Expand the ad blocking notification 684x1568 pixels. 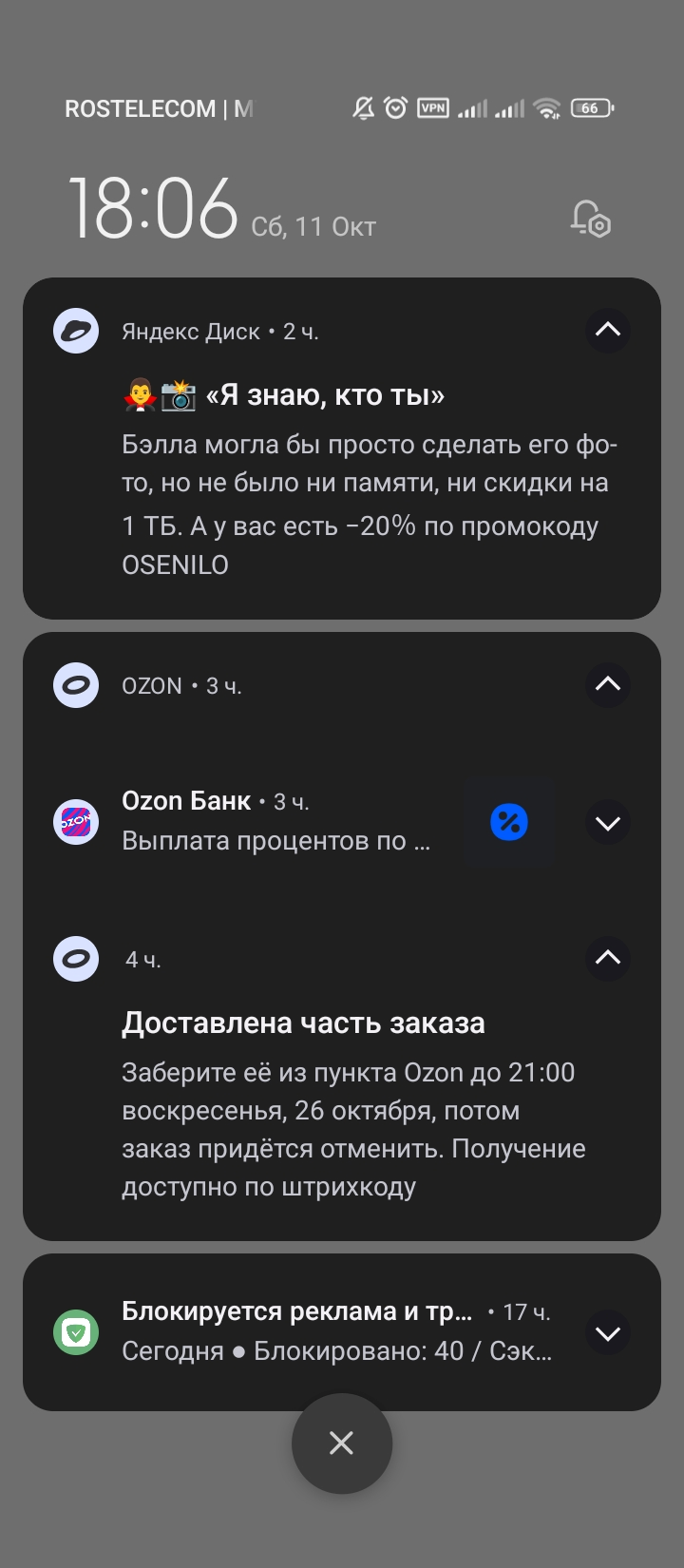[x=607, y=1333]
